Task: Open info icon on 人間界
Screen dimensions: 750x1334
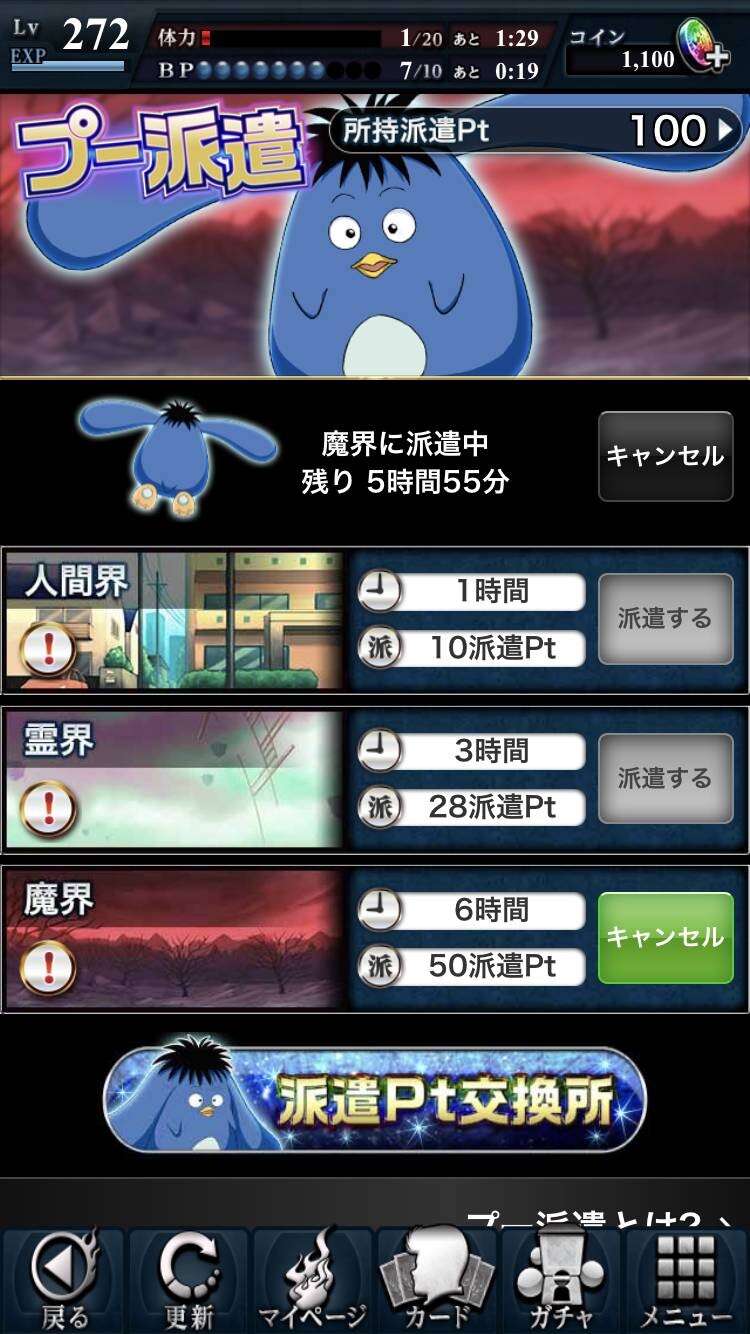Action: [x=47, y=649]
